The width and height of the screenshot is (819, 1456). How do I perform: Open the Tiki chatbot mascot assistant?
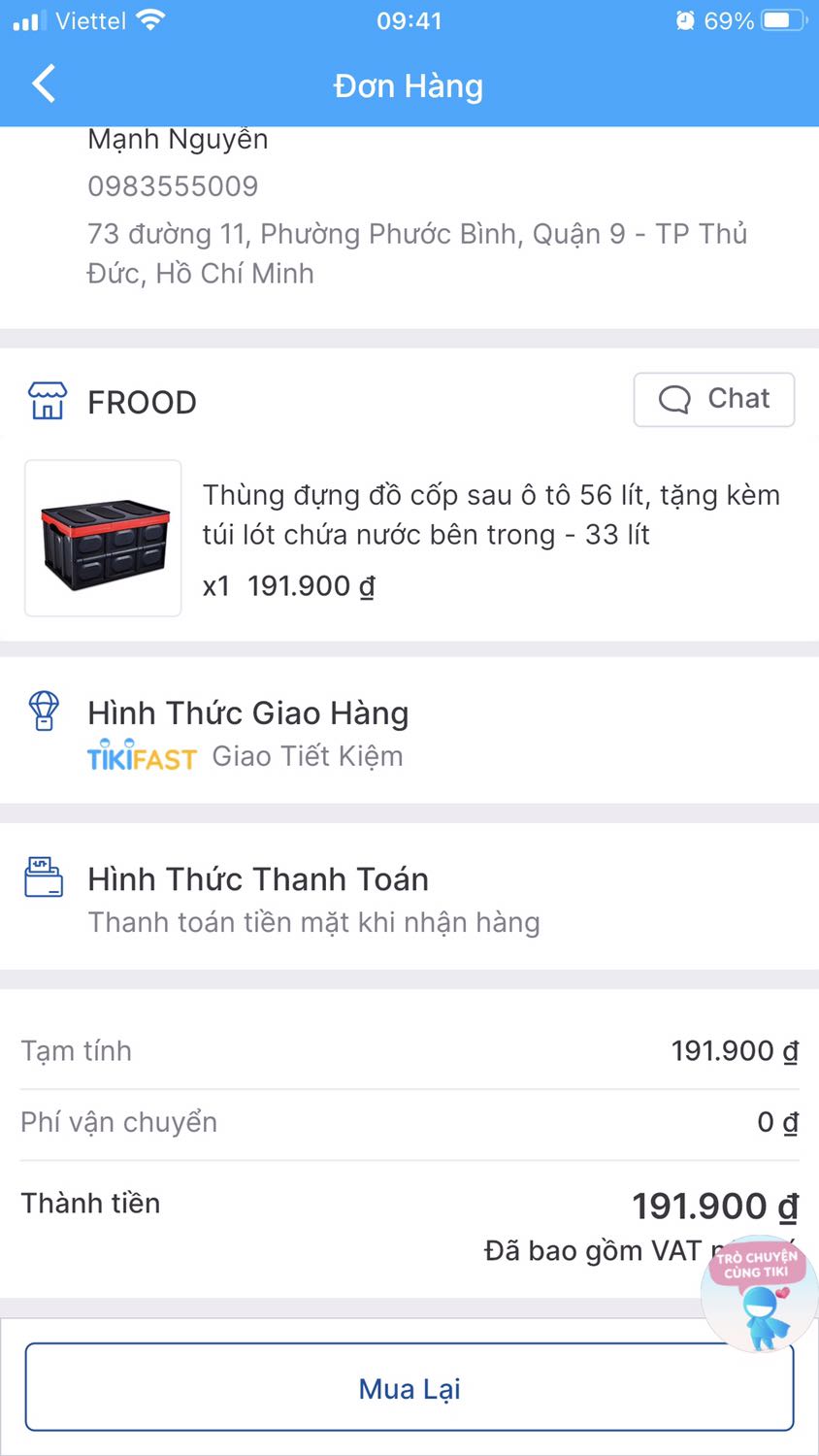click(759, 1291)
